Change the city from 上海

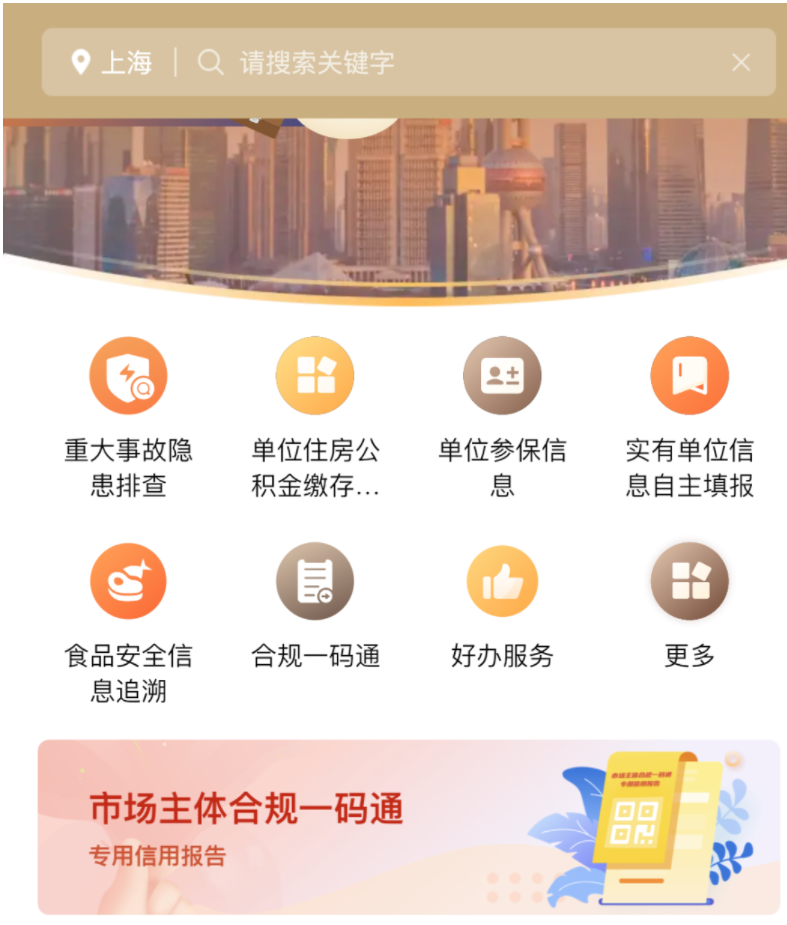click(112, 63)
